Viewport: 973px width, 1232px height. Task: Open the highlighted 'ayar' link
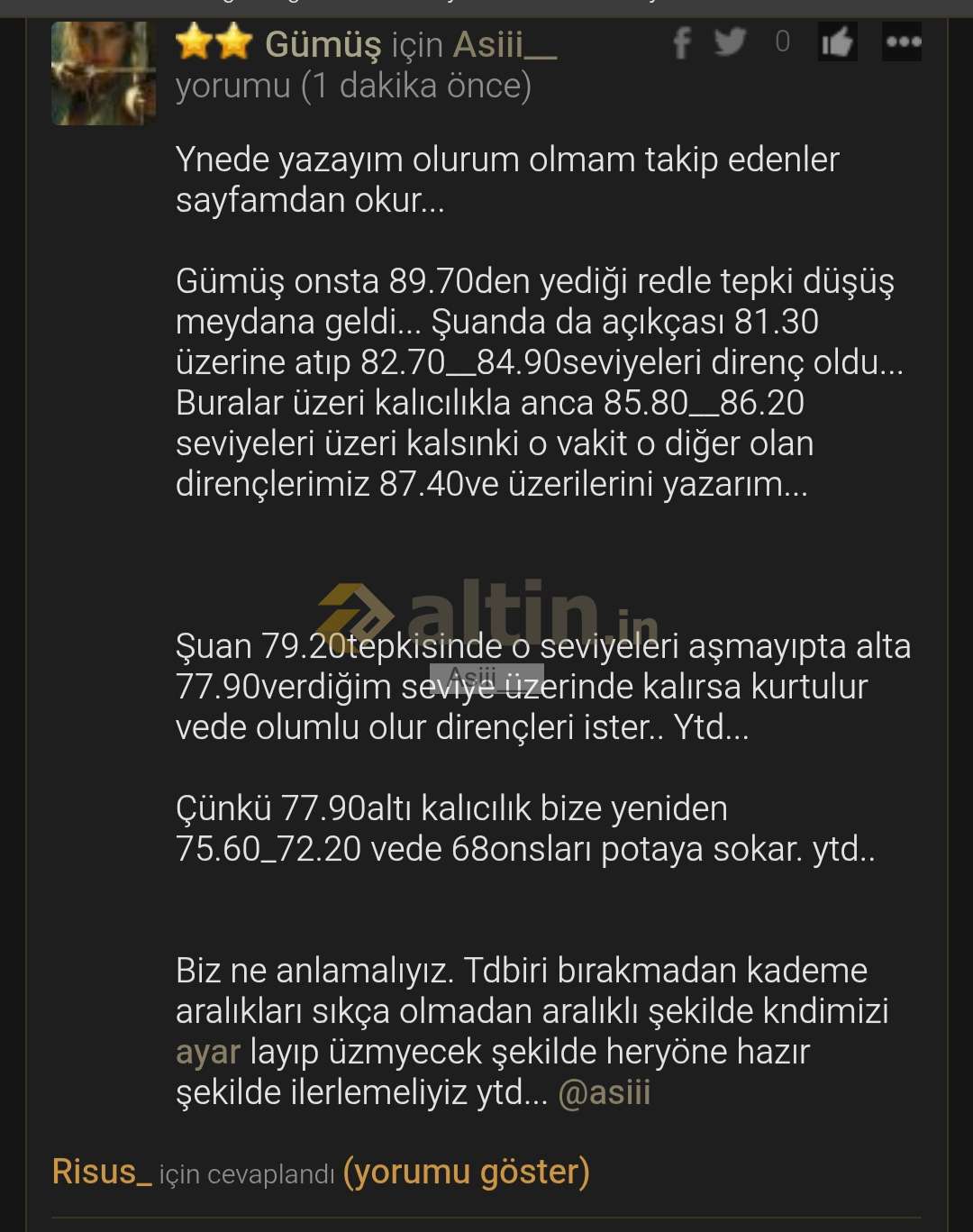pyautogui.click(x=207, y=1052)
